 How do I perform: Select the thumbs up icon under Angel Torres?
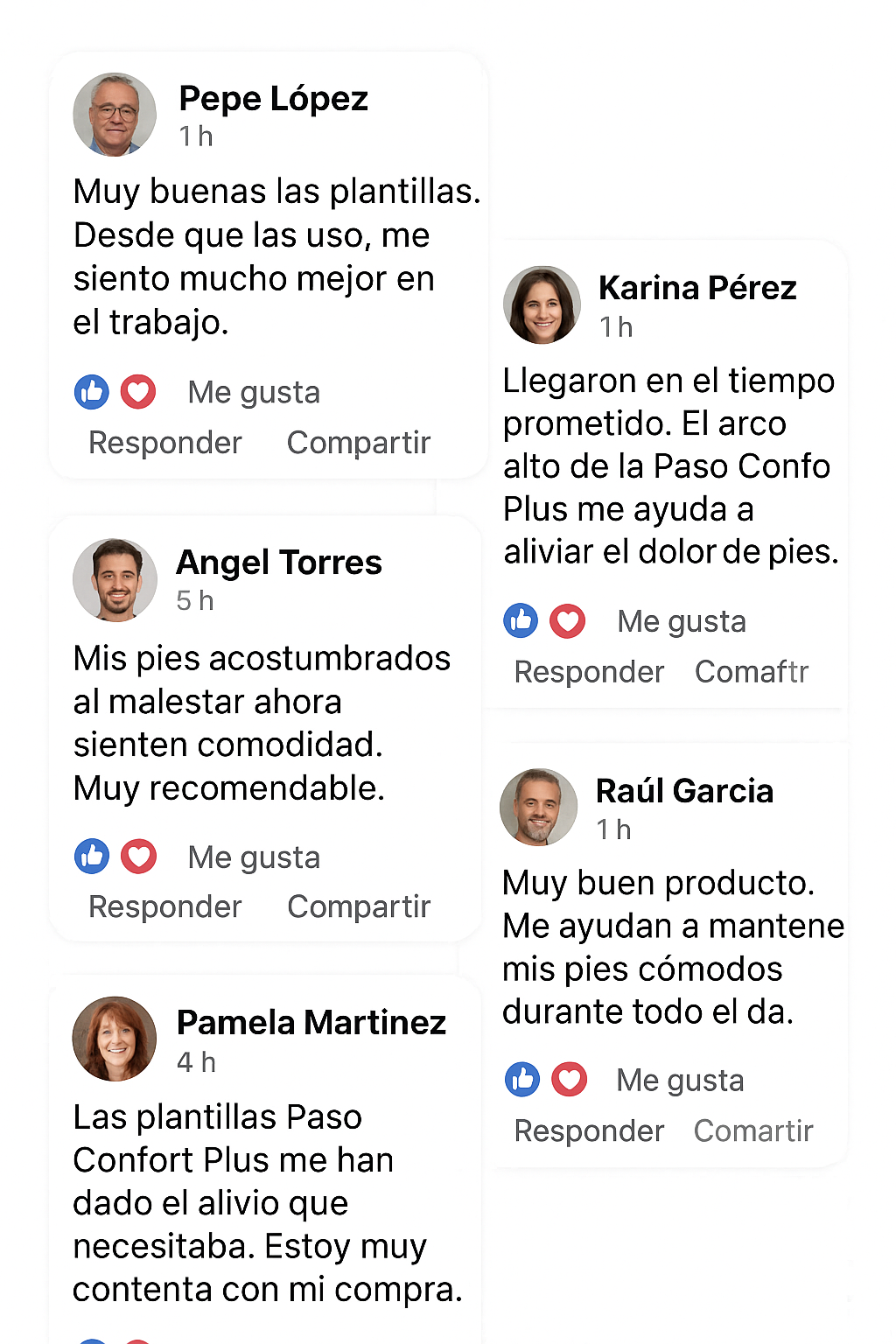92,856
